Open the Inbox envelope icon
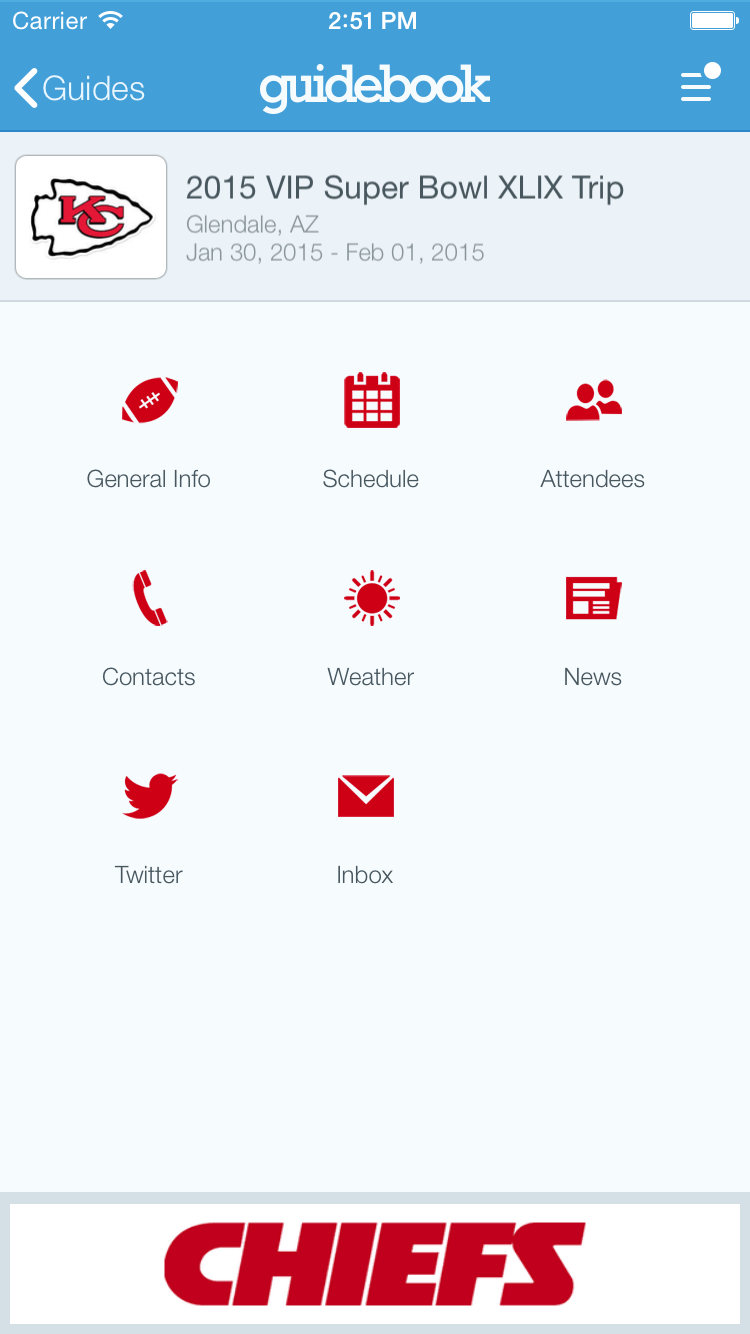 [365, 796]
